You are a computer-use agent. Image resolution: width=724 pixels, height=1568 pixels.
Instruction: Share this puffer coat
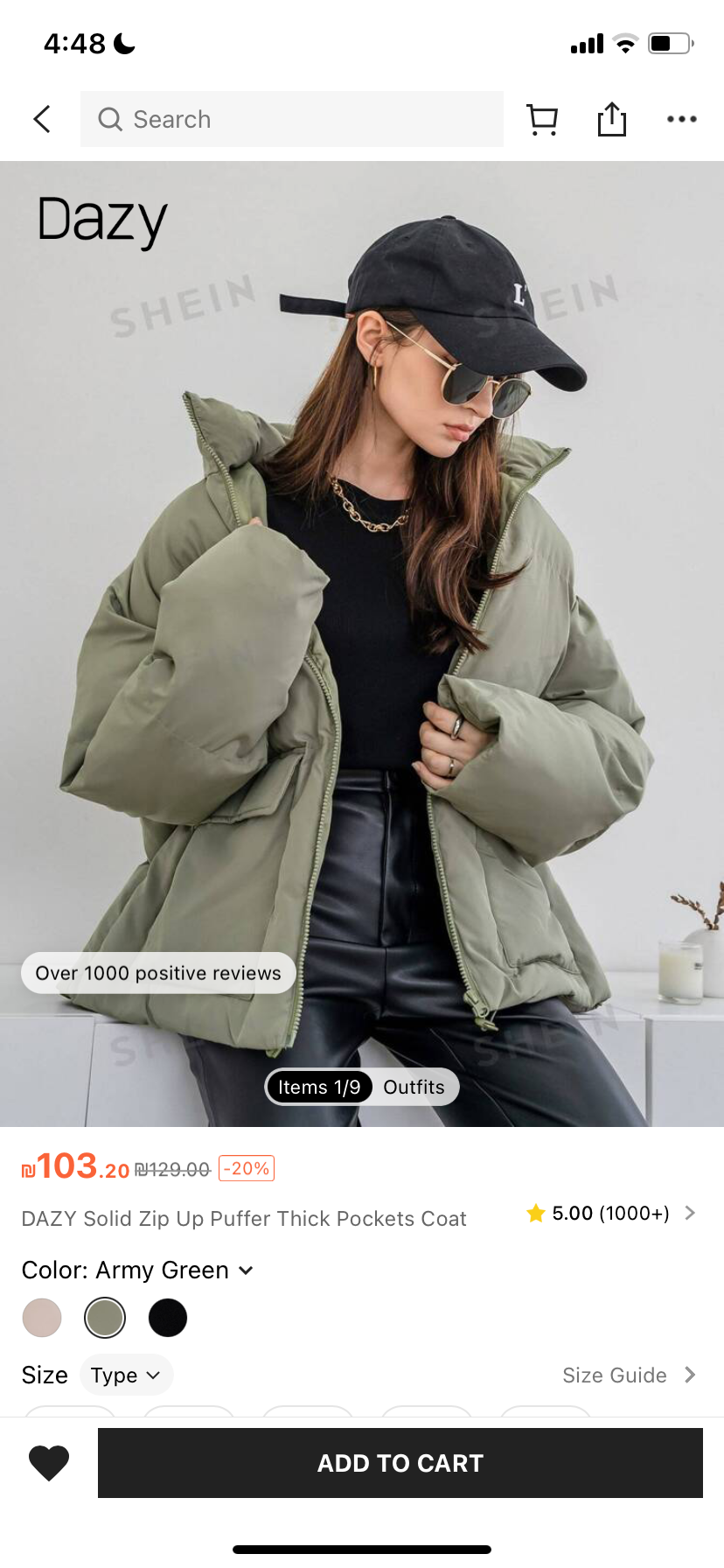pyautogui.click(x=612, y=119)
